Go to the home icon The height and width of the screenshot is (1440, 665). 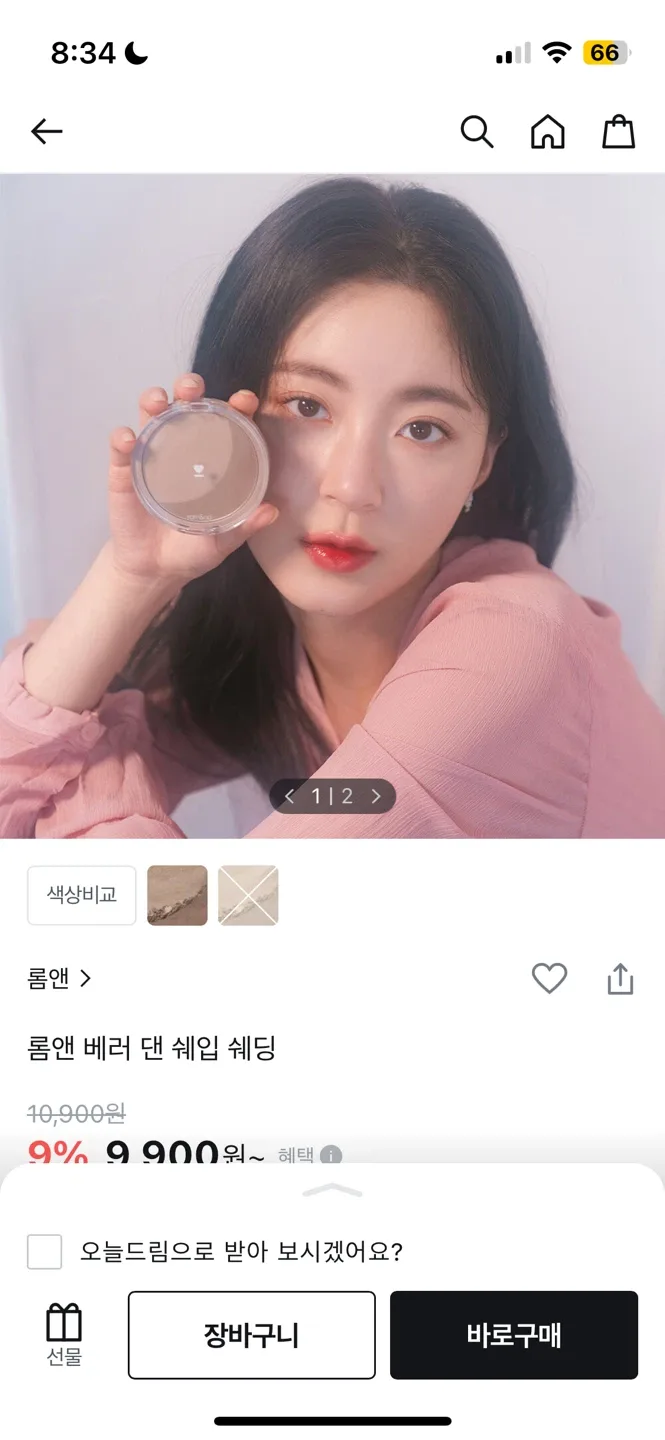[547, 132]
